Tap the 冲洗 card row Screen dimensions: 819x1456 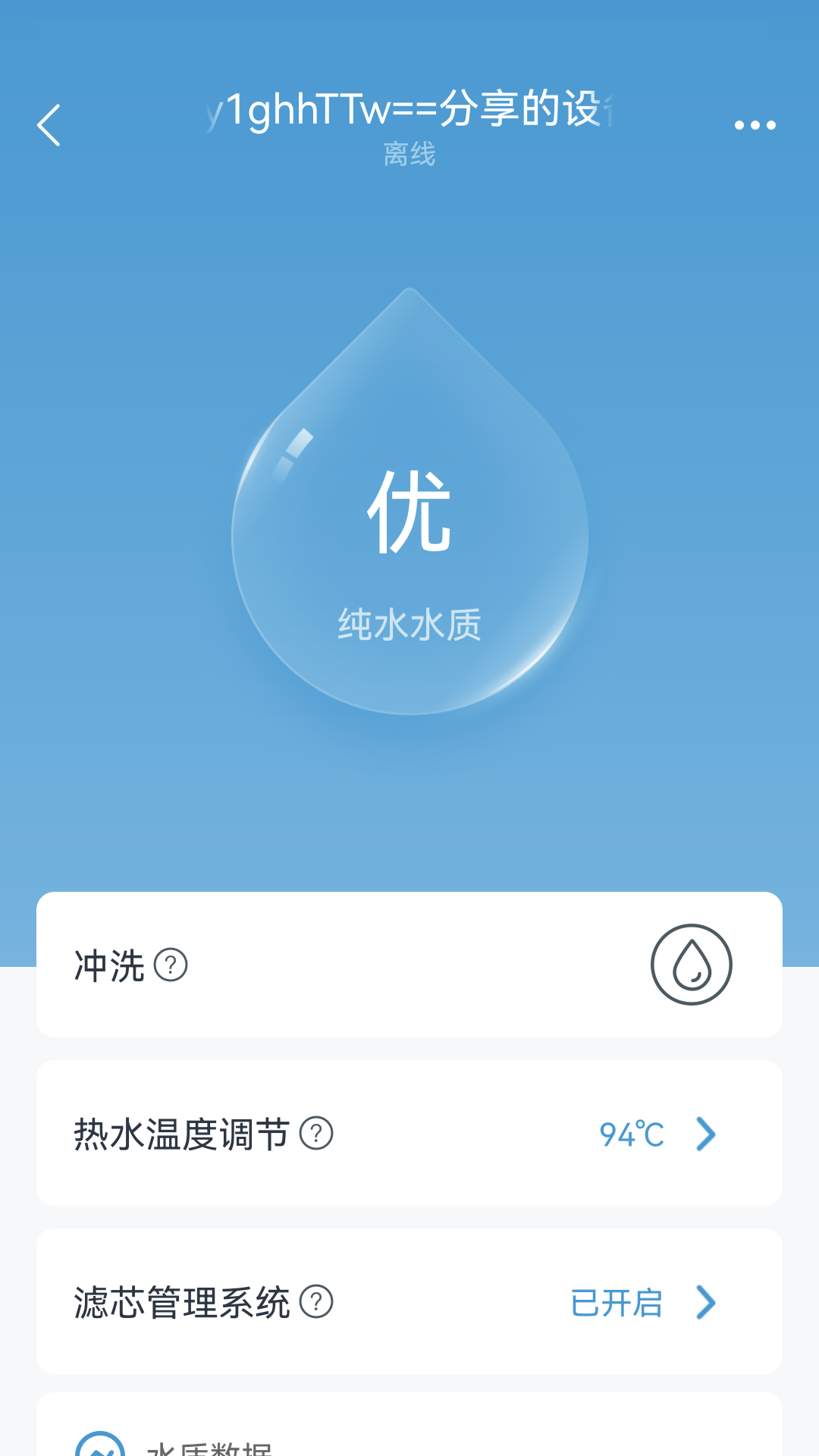pyautogui.click(x=409, y=965)
